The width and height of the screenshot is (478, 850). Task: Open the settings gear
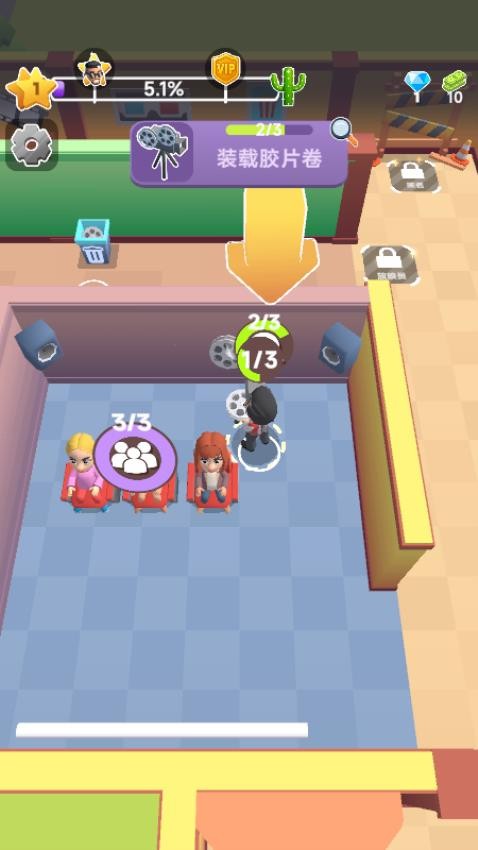pyautogui.click(x=31, y=145)
